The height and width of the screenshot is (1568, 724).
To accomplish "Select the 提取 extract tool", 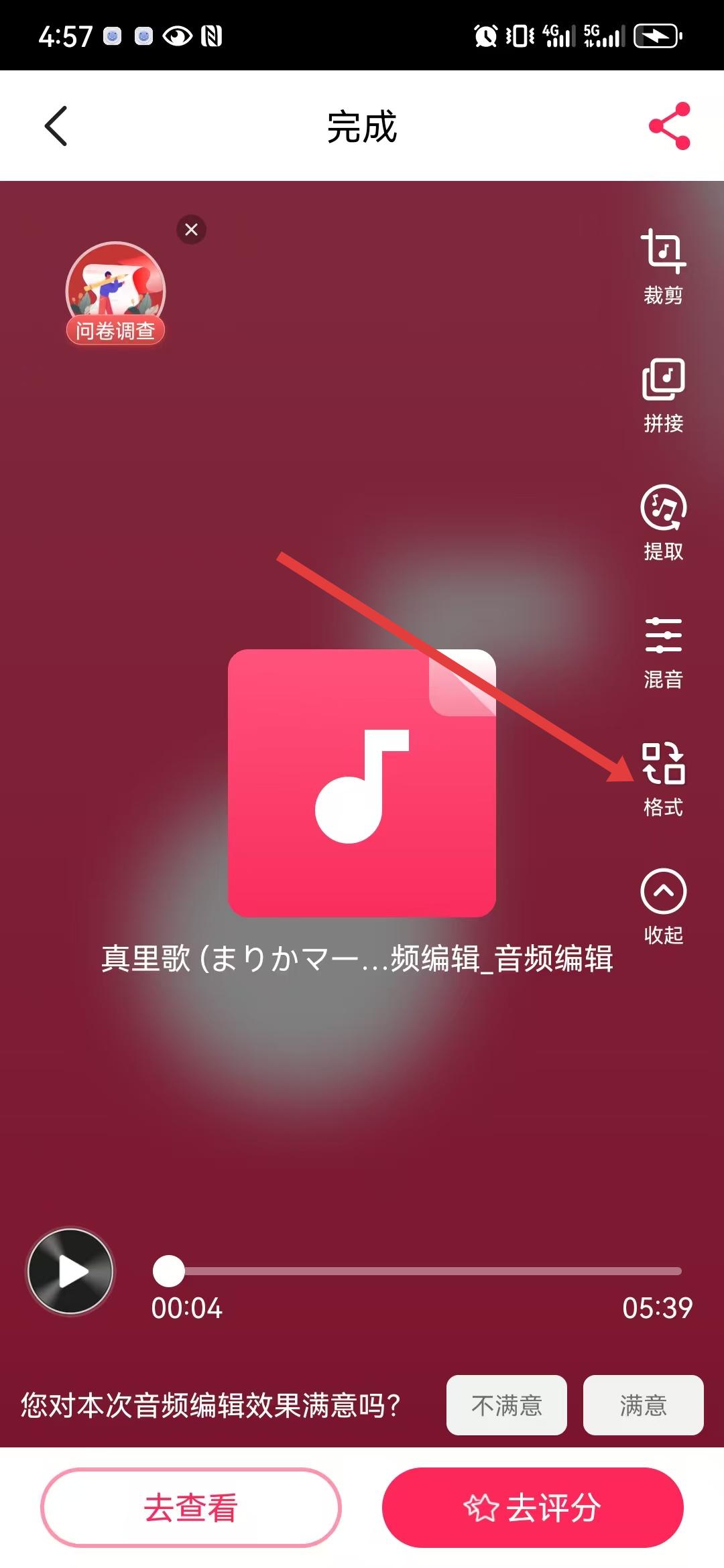I will (x=663, y=523).
